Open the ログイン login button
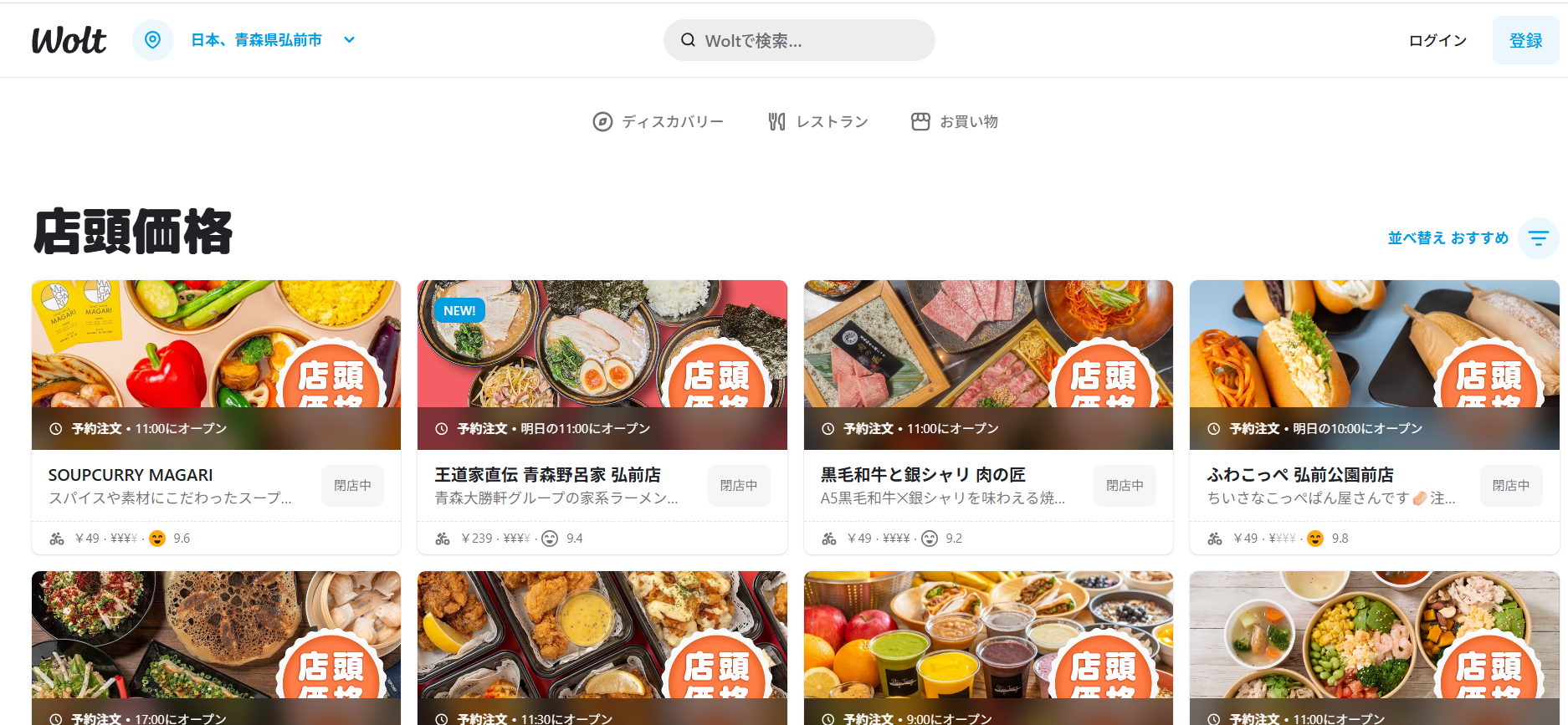The width and height of the screenshot is (1568, 725). coord(1437,40)
